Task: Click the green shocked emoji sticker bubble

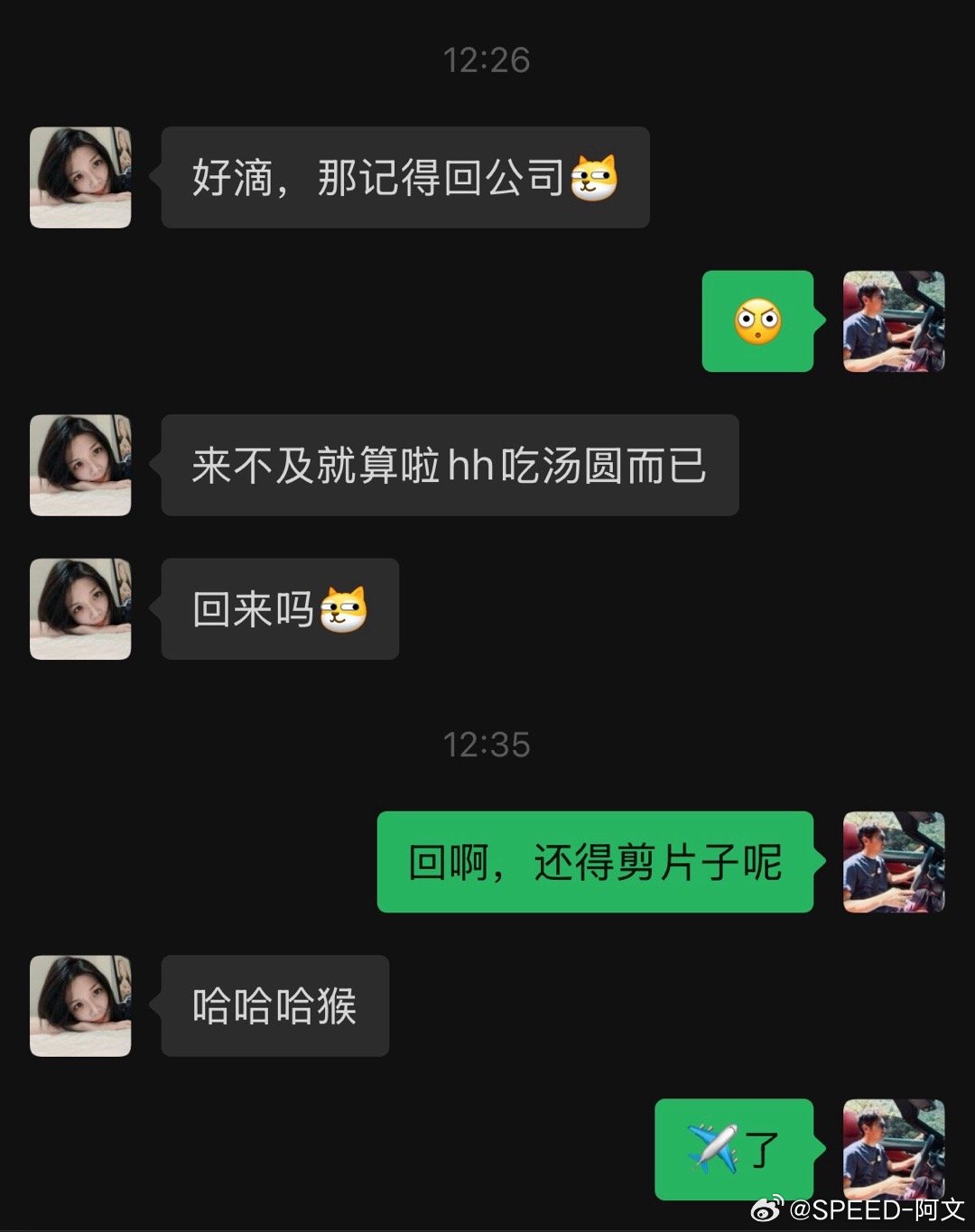Action: pyautogui.click(x=757, y=323)
